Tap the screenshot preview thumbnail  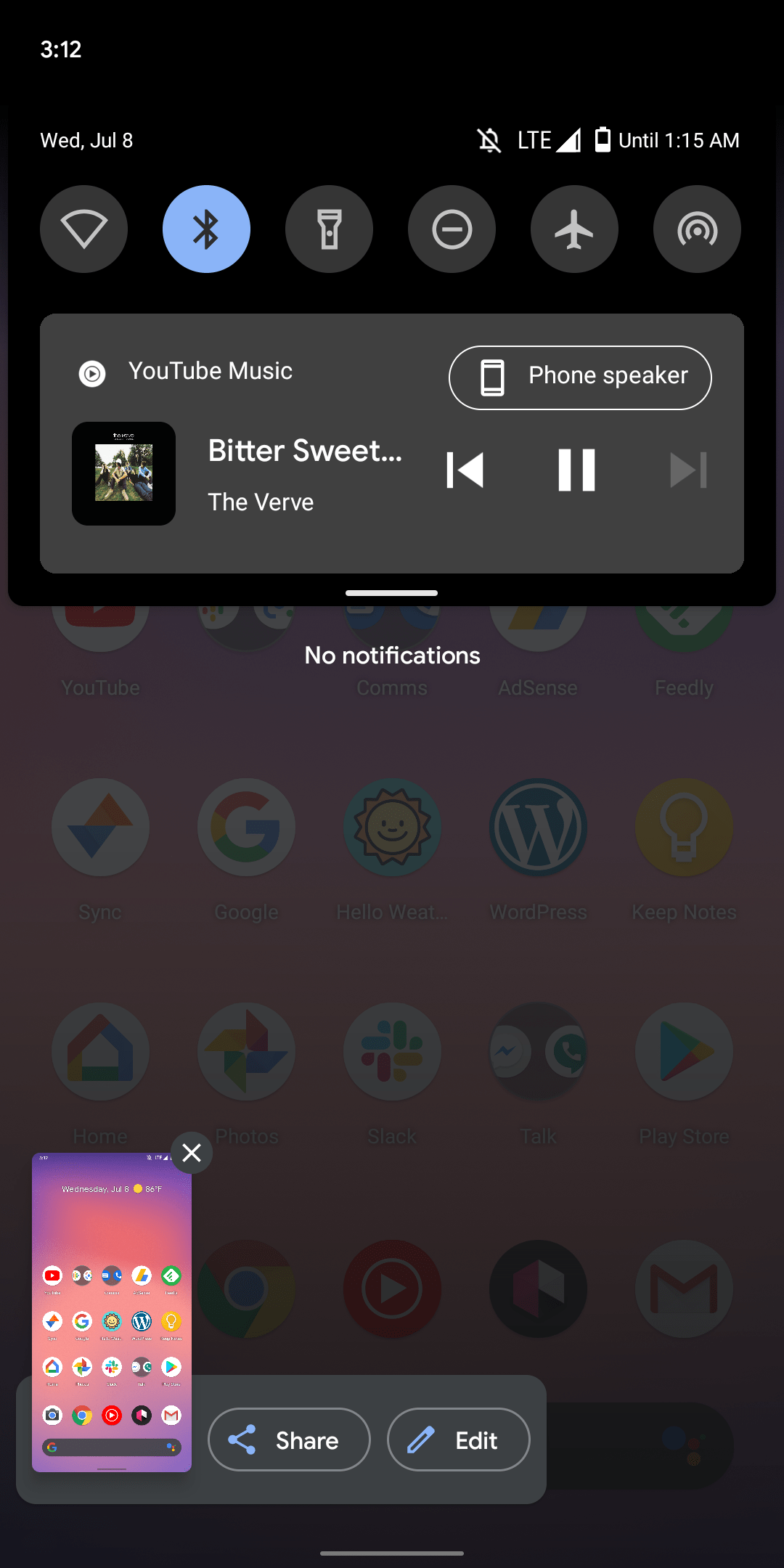[110, 1314]
